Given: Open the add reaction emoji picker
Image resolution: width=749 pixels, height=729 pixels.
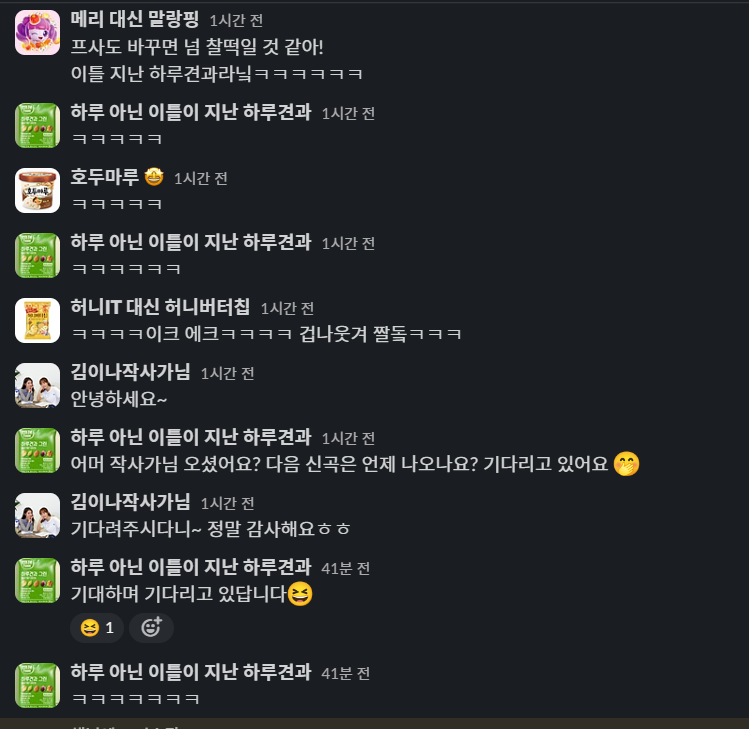Looking at the screenshot, I should pyautogui.click(x=151, y=628).
